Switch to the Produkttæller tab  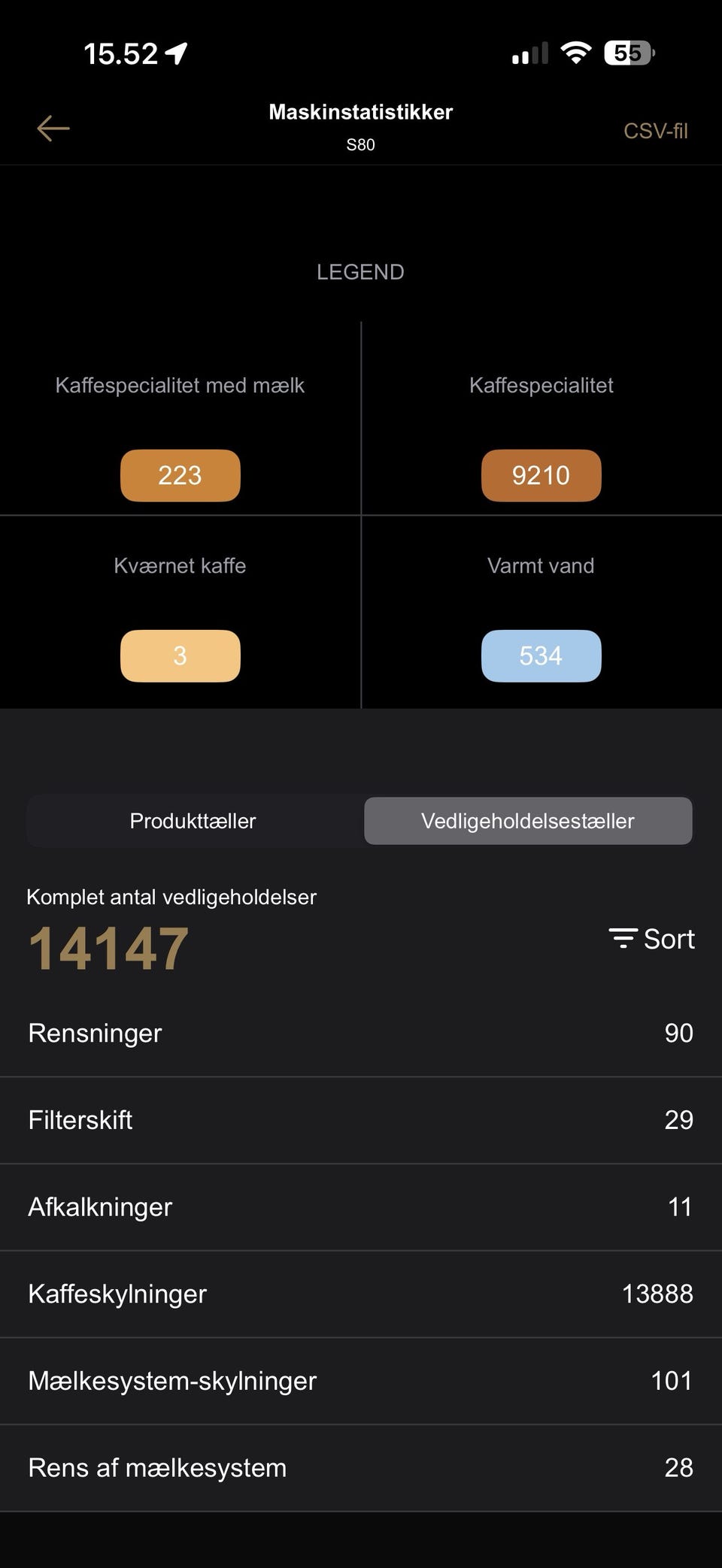(193, 821)
